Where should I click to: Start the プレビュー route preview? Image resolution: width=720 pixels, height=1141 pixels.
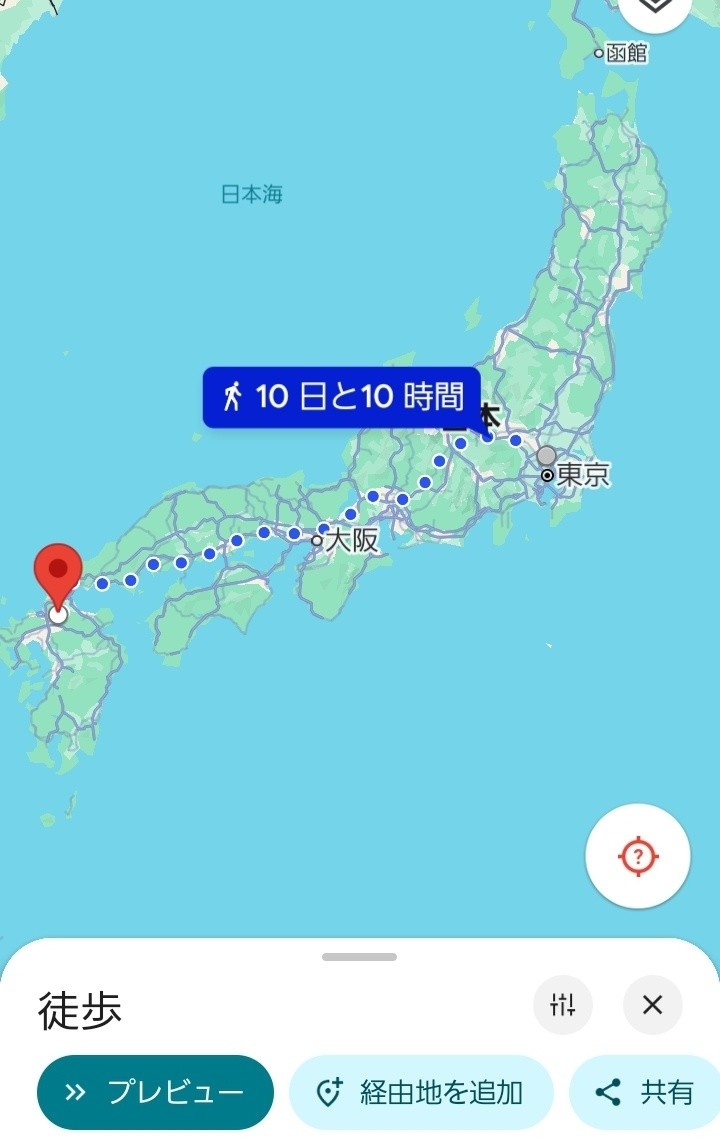(155, 1092)
